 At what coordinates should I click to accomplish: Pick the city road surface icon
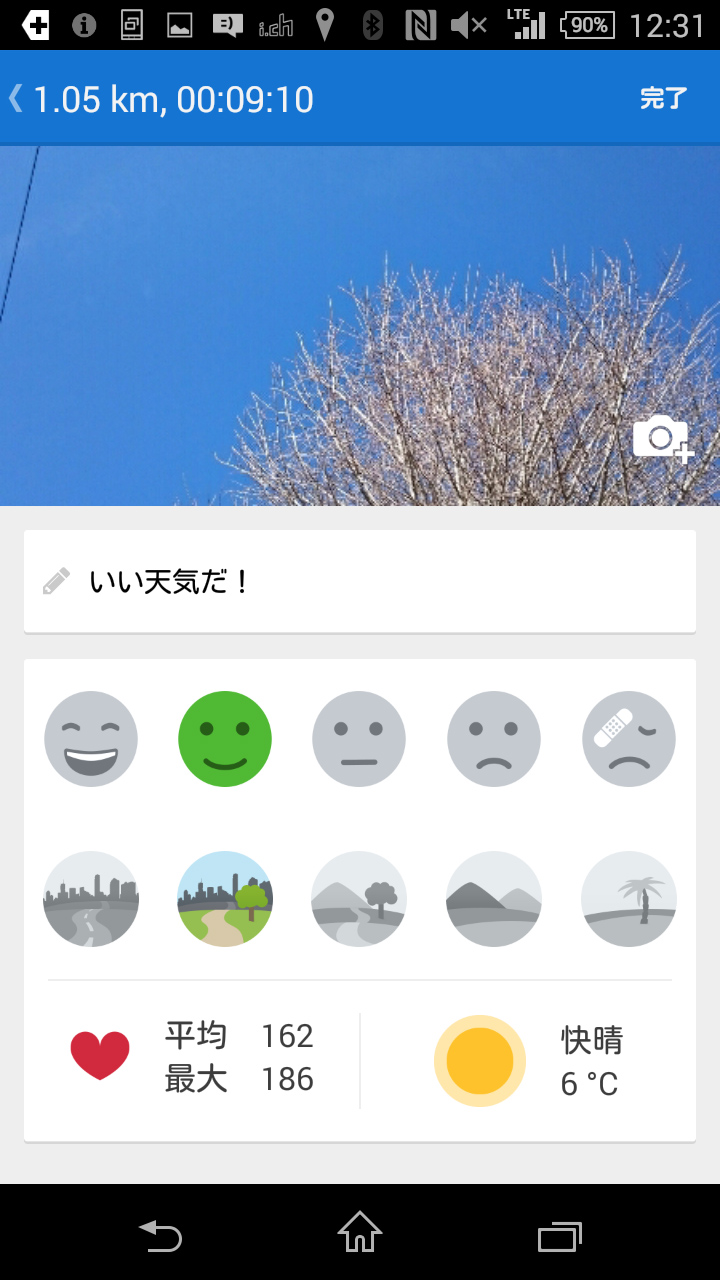(x=91, y=899)
